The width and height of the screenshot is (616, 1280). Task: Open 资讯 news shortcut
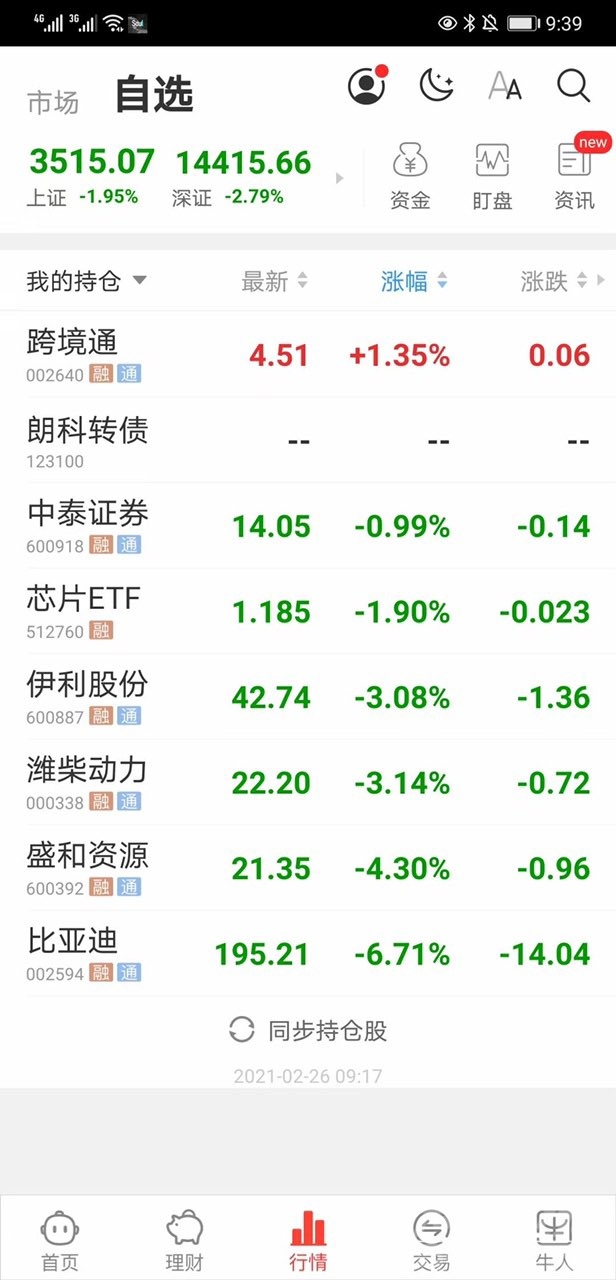click(x=574, y=177)
